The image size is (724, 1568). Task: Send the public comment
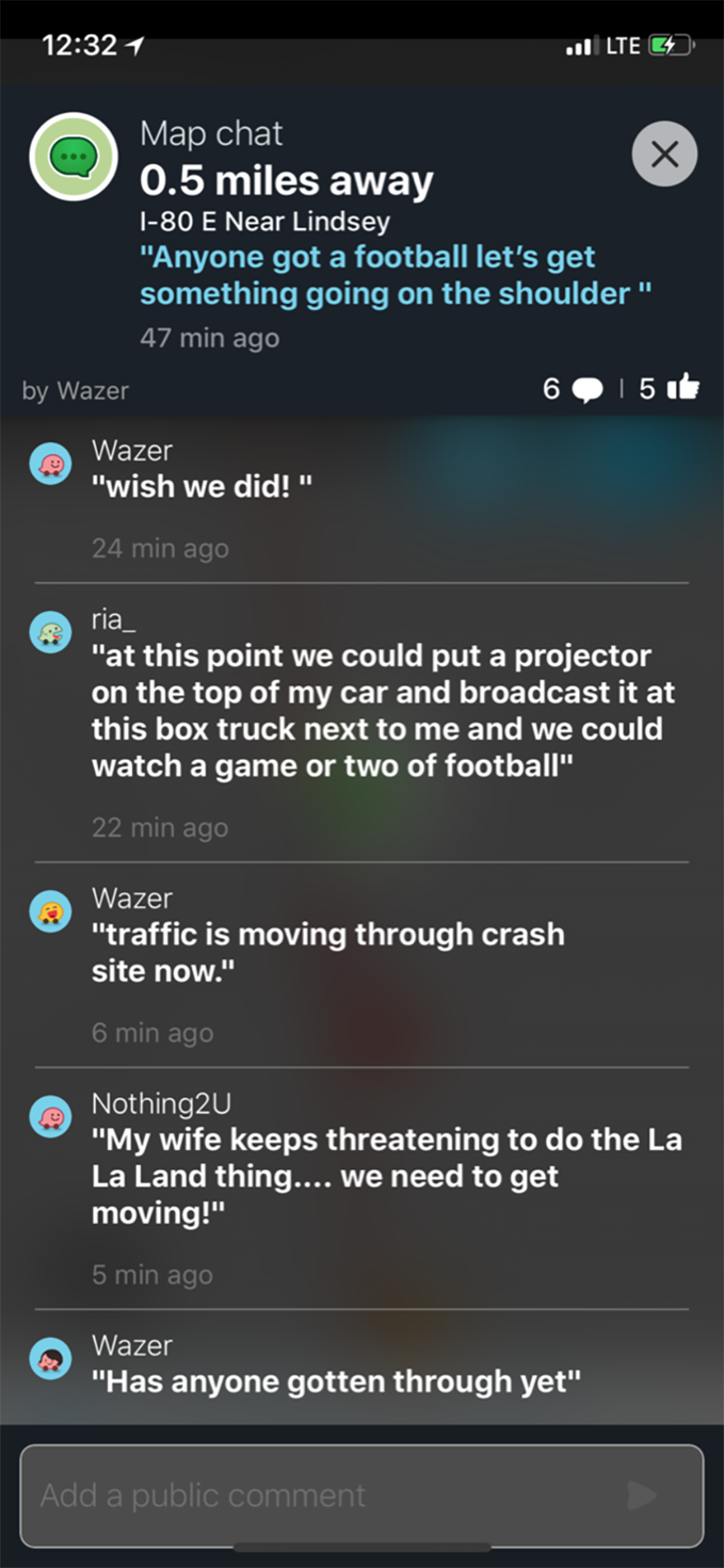click(642, 1496)
